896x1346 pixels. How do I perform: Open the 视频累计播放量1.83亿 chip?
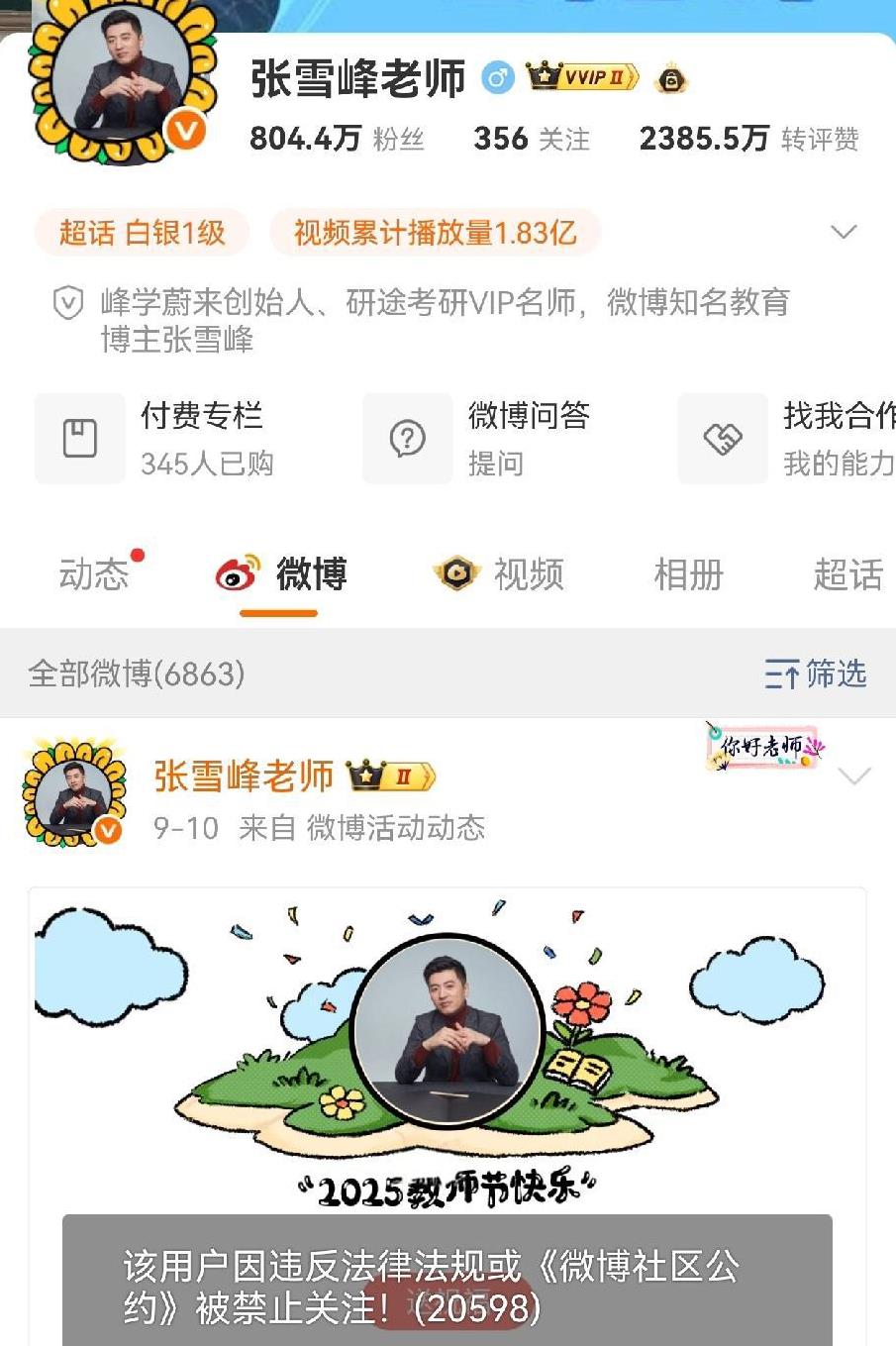pyautogui.click(x=435, y=233)
